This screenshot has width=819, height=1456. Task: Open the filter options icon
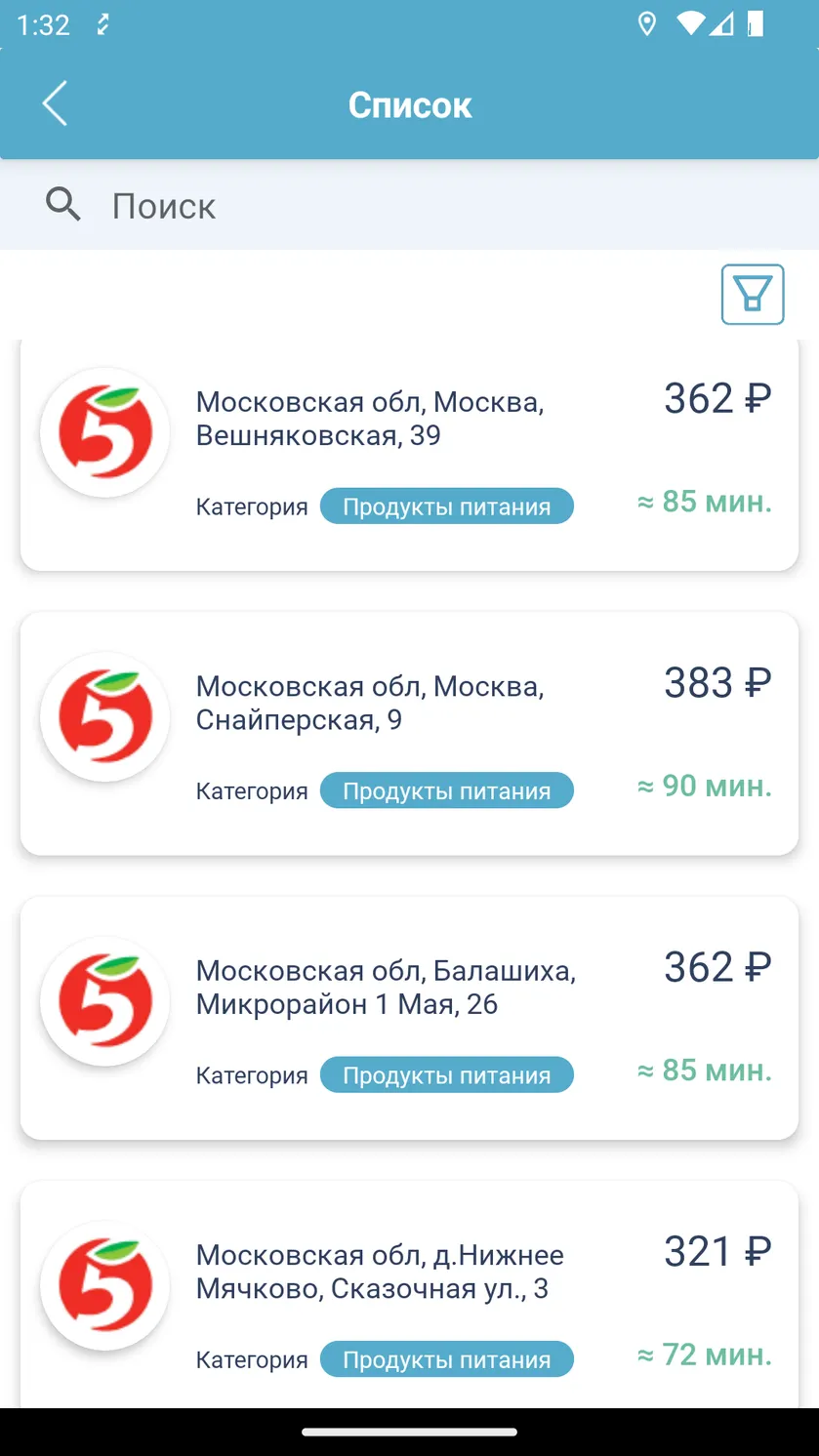click(753, 294)
